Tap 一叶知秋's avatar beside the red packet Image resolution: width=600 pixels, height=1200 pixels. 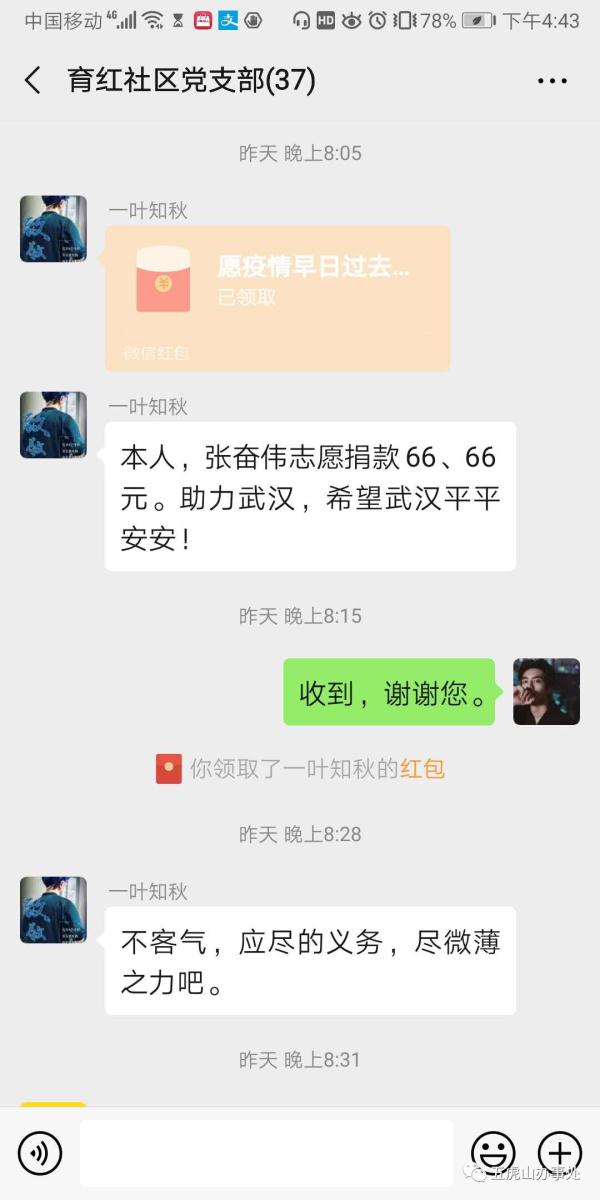[x=53, y=229]
